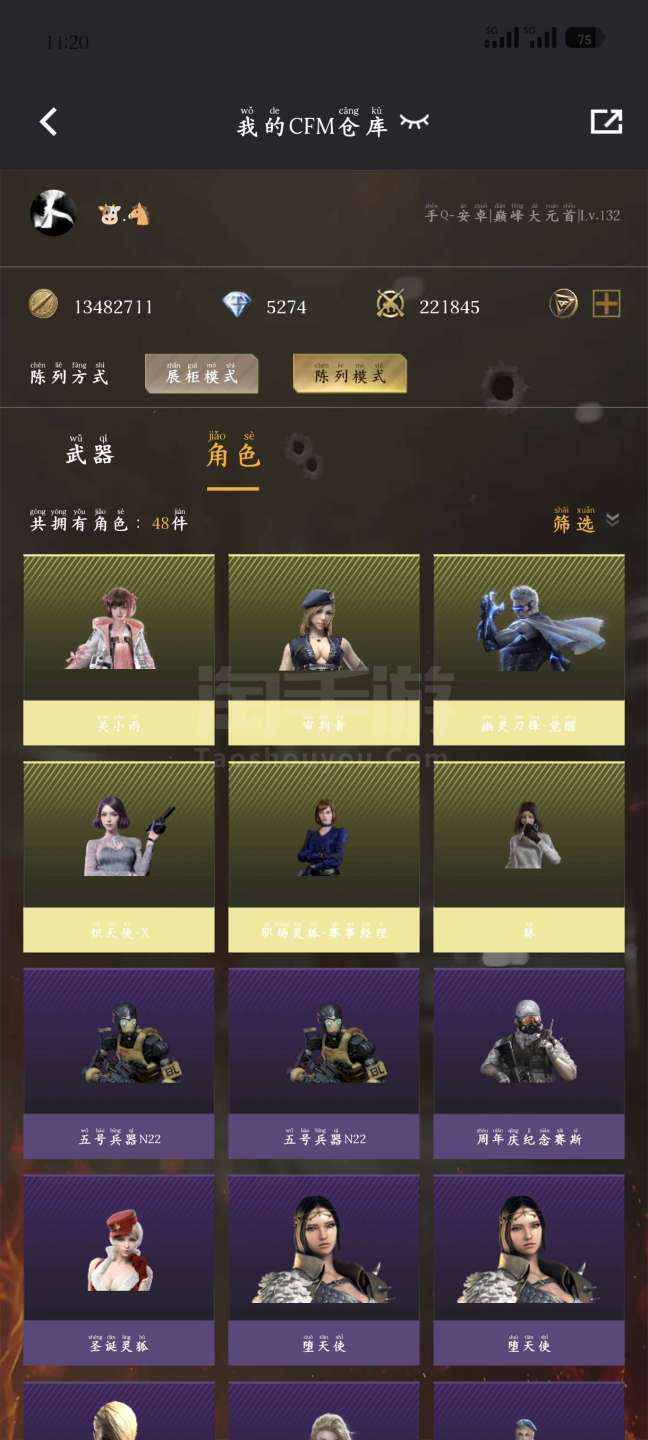The height and width of the screenshot is (1440, 648).
Task: Open the player avatar profile
Action: (53, 213)
